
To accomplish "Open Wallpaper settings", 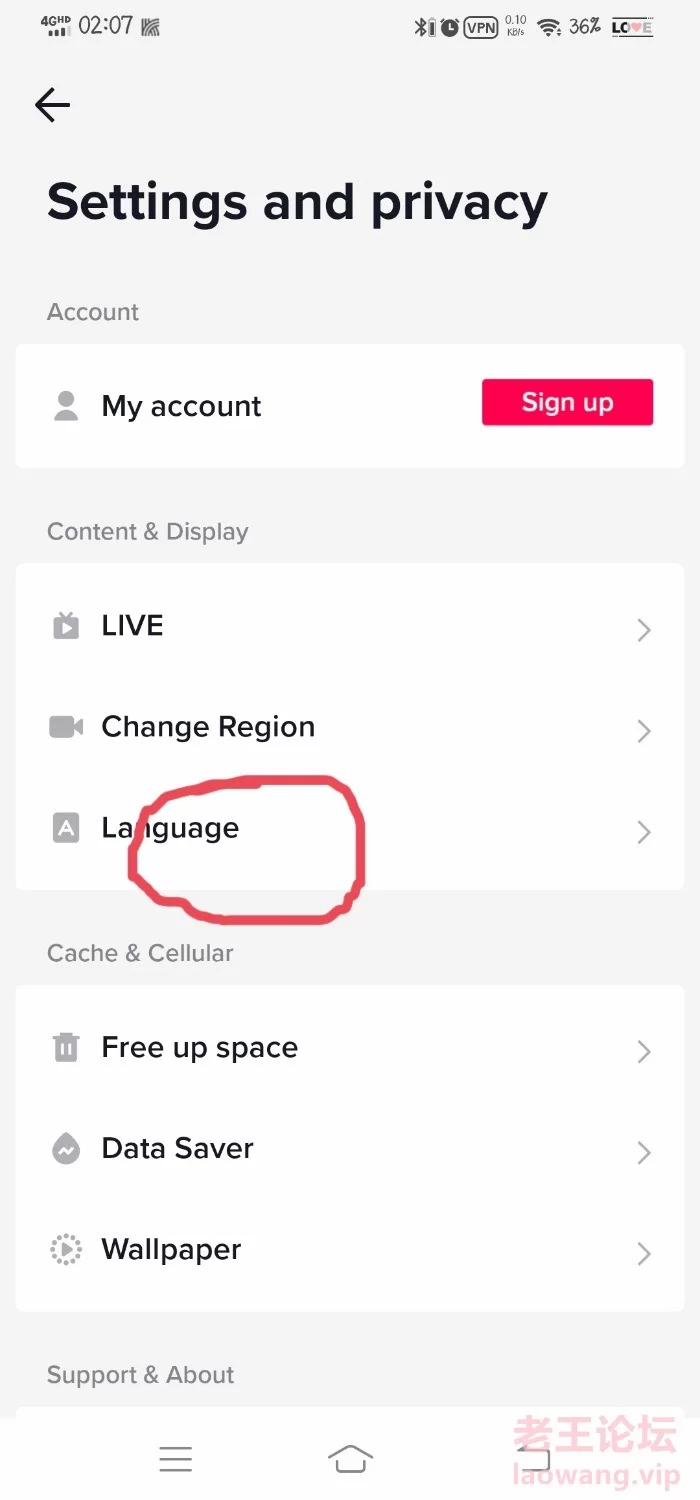I will point(350,1250).
